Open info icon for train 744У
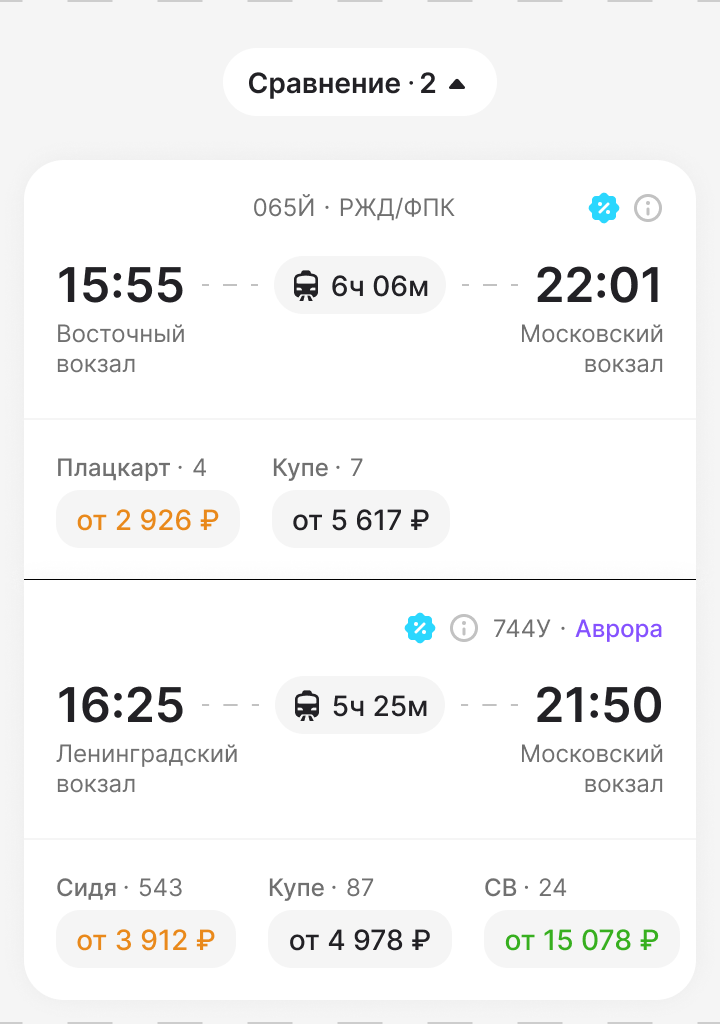The width and height of the screenshot is (720, 1024). pyautogui.click(x=463, y=628)
